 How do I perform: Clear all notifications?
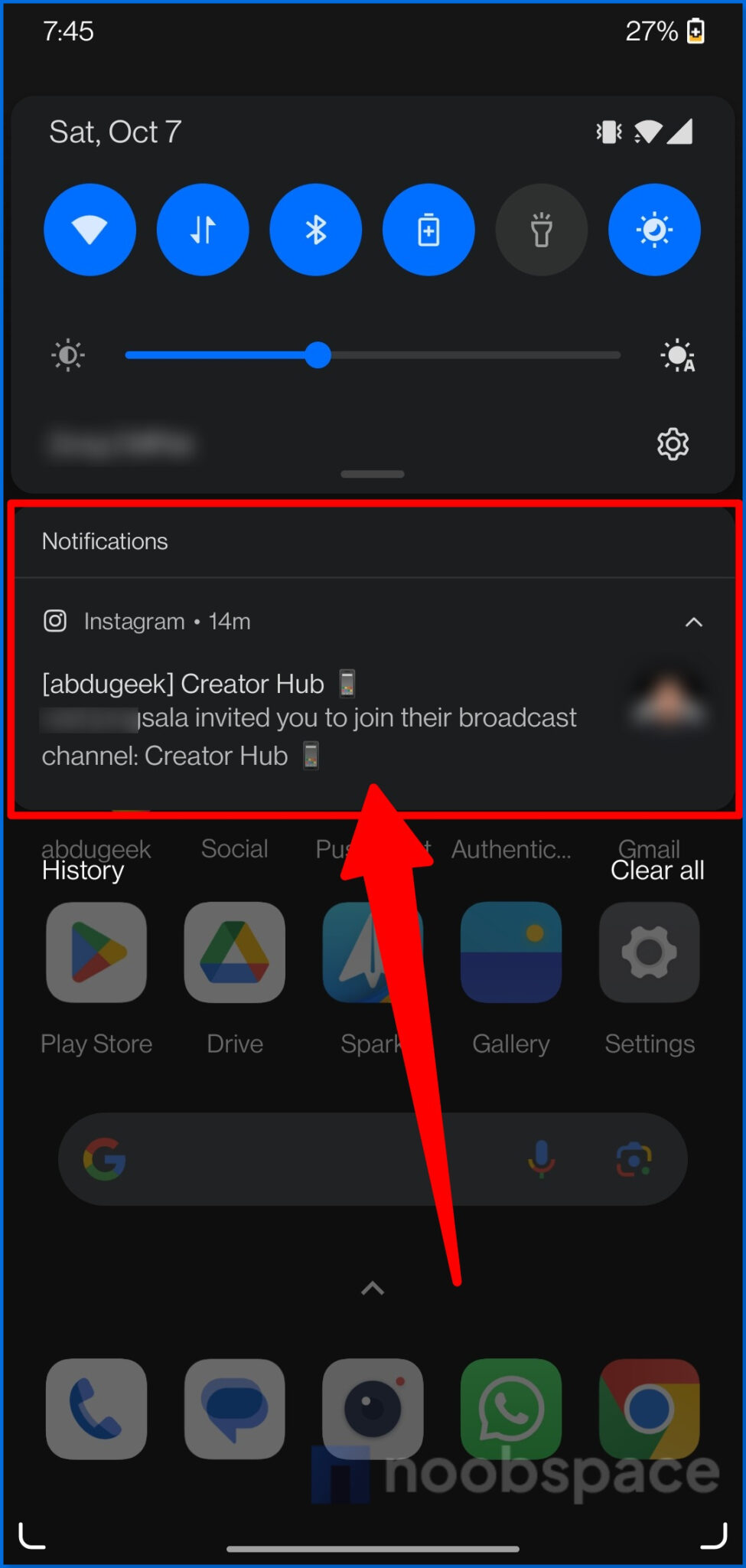click(x=657, y=871)
